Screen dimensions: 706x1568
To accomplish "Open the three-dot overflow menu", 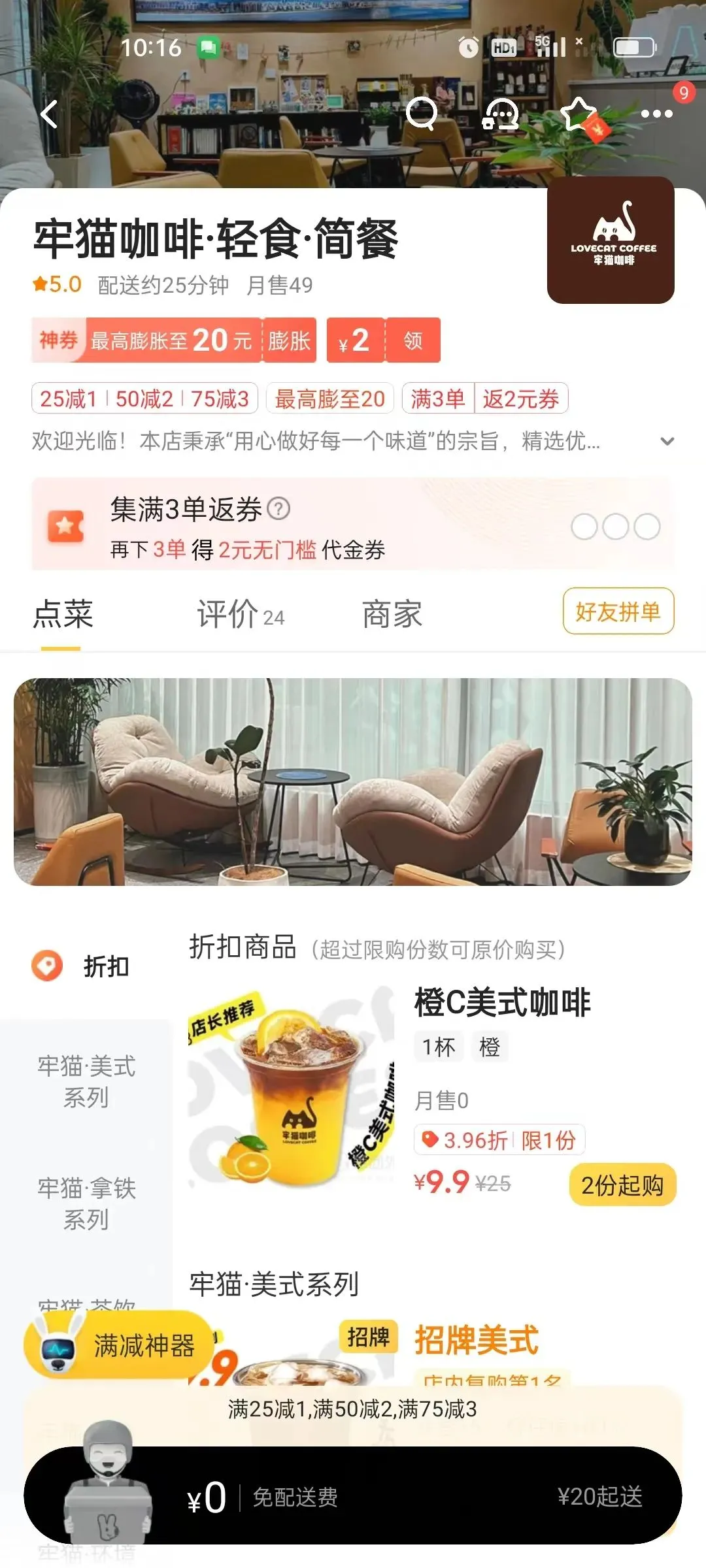I will point(656,114).
